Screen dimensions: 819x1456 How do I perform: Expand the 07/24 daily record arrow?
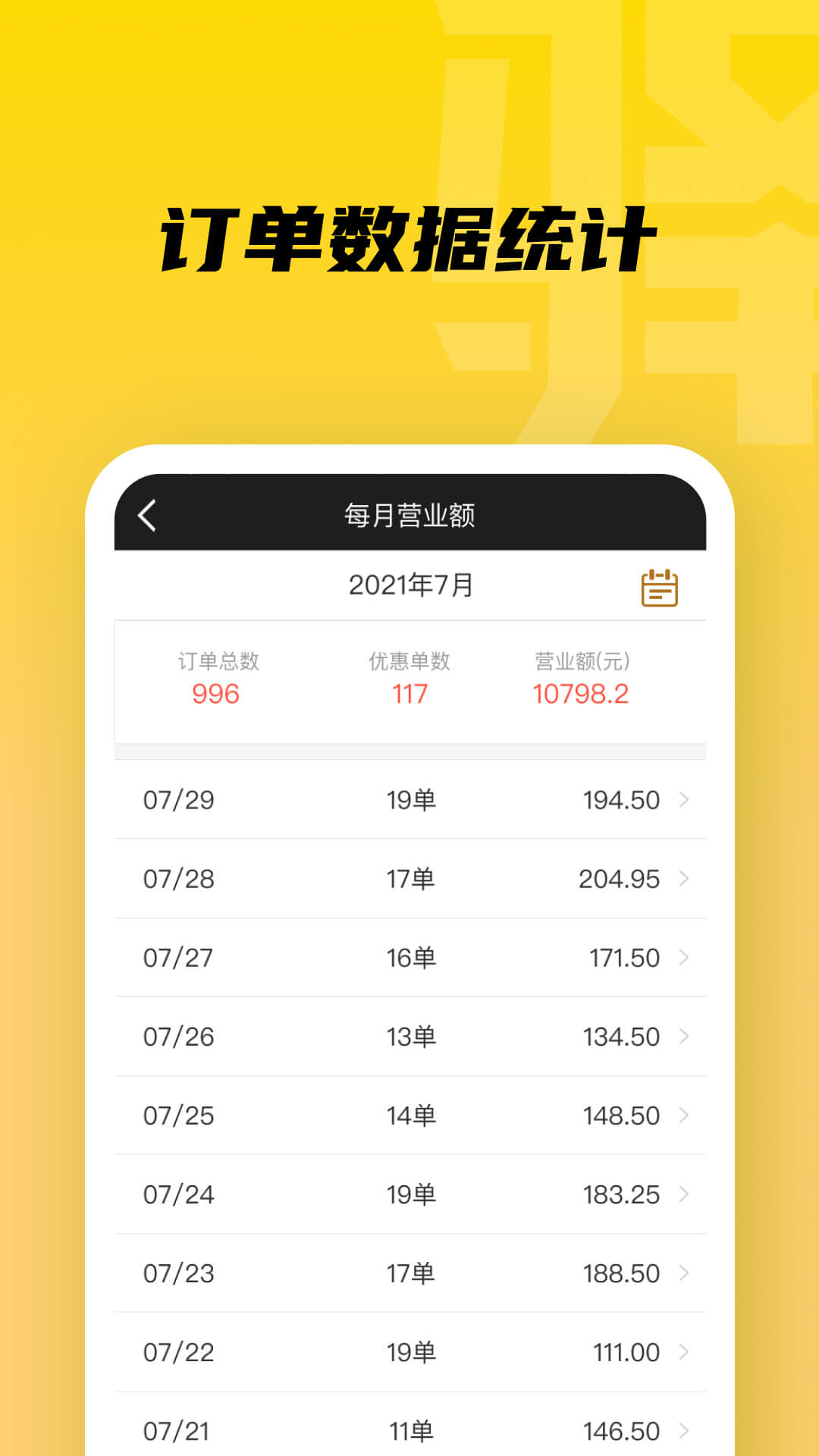pos(683,1194)
